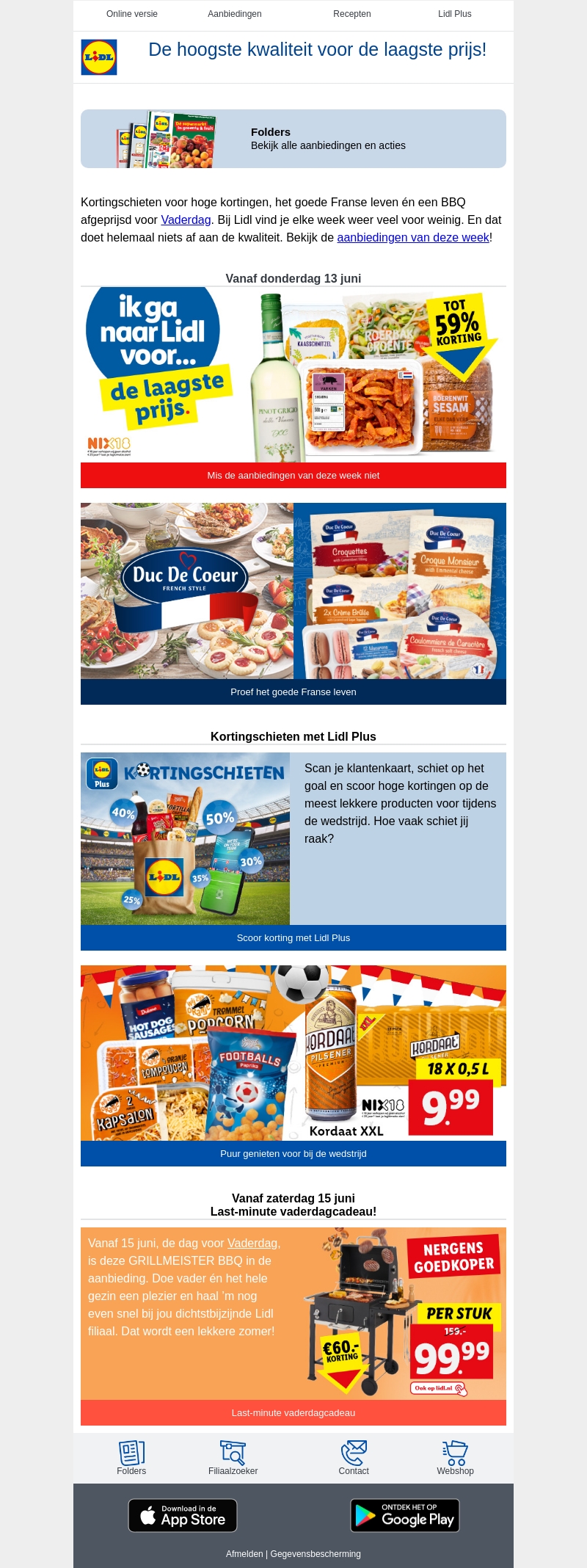
Task: Click the Proef het goede Franse leven button
Action: (x=293, y=692)
